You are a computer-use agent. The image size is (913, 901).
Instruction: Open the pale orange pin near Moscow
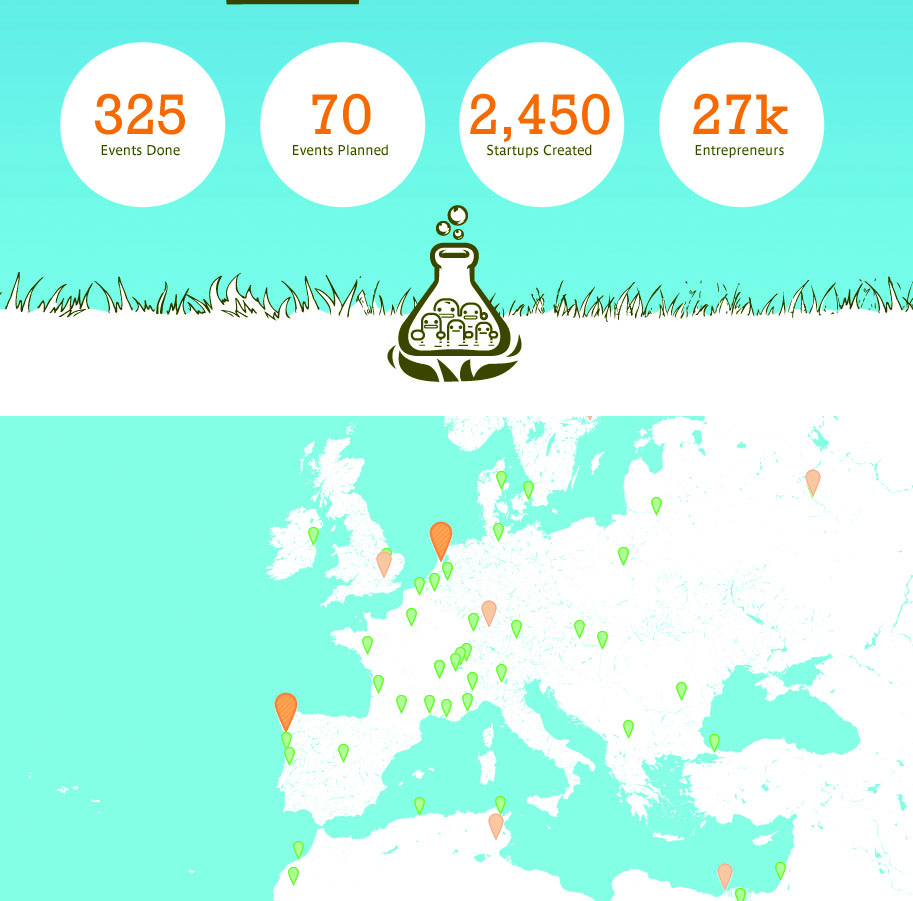(813, 481)
